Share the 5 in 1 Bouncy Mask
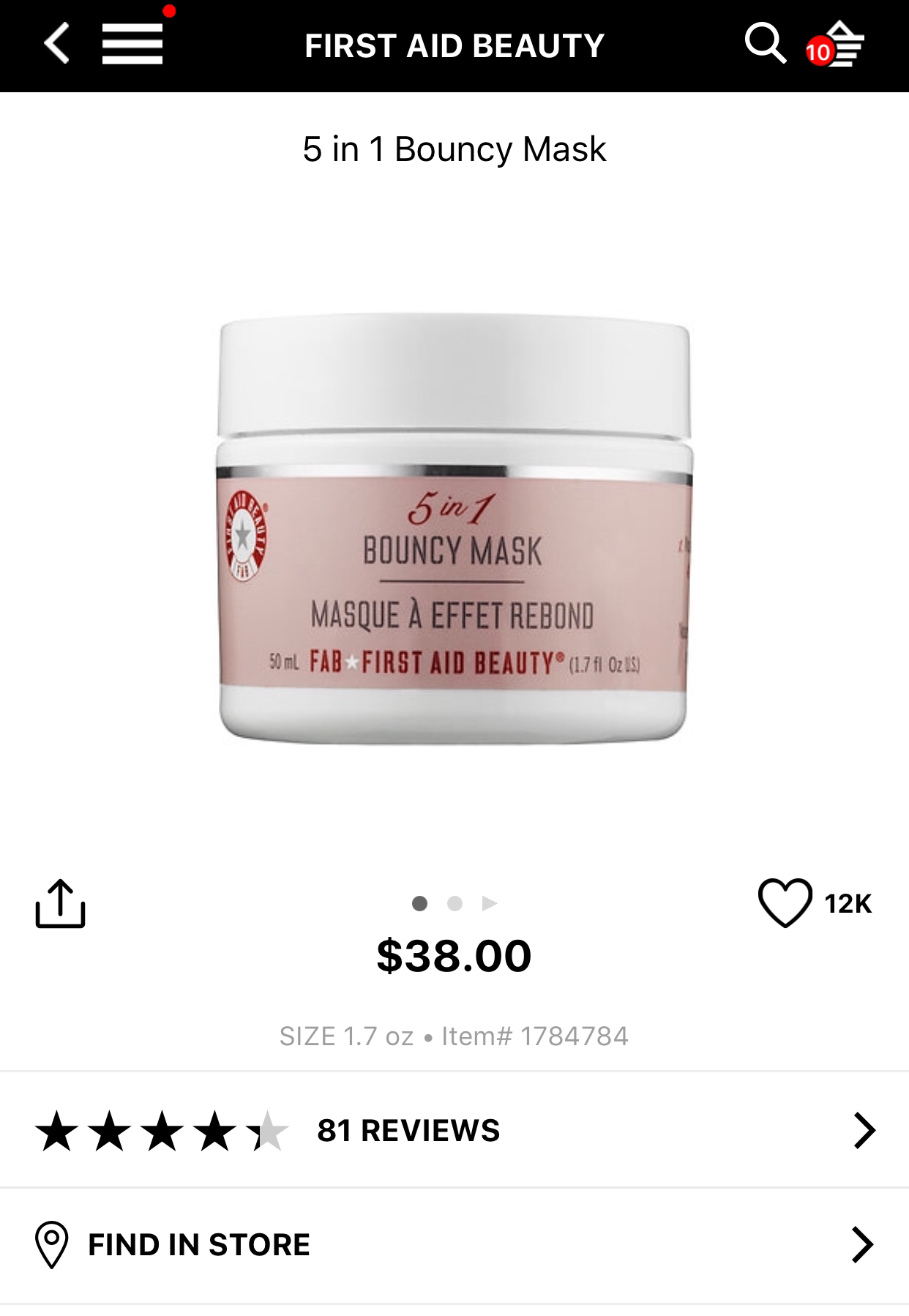The width and height of the screenshot is (909, 1316). 60,903
